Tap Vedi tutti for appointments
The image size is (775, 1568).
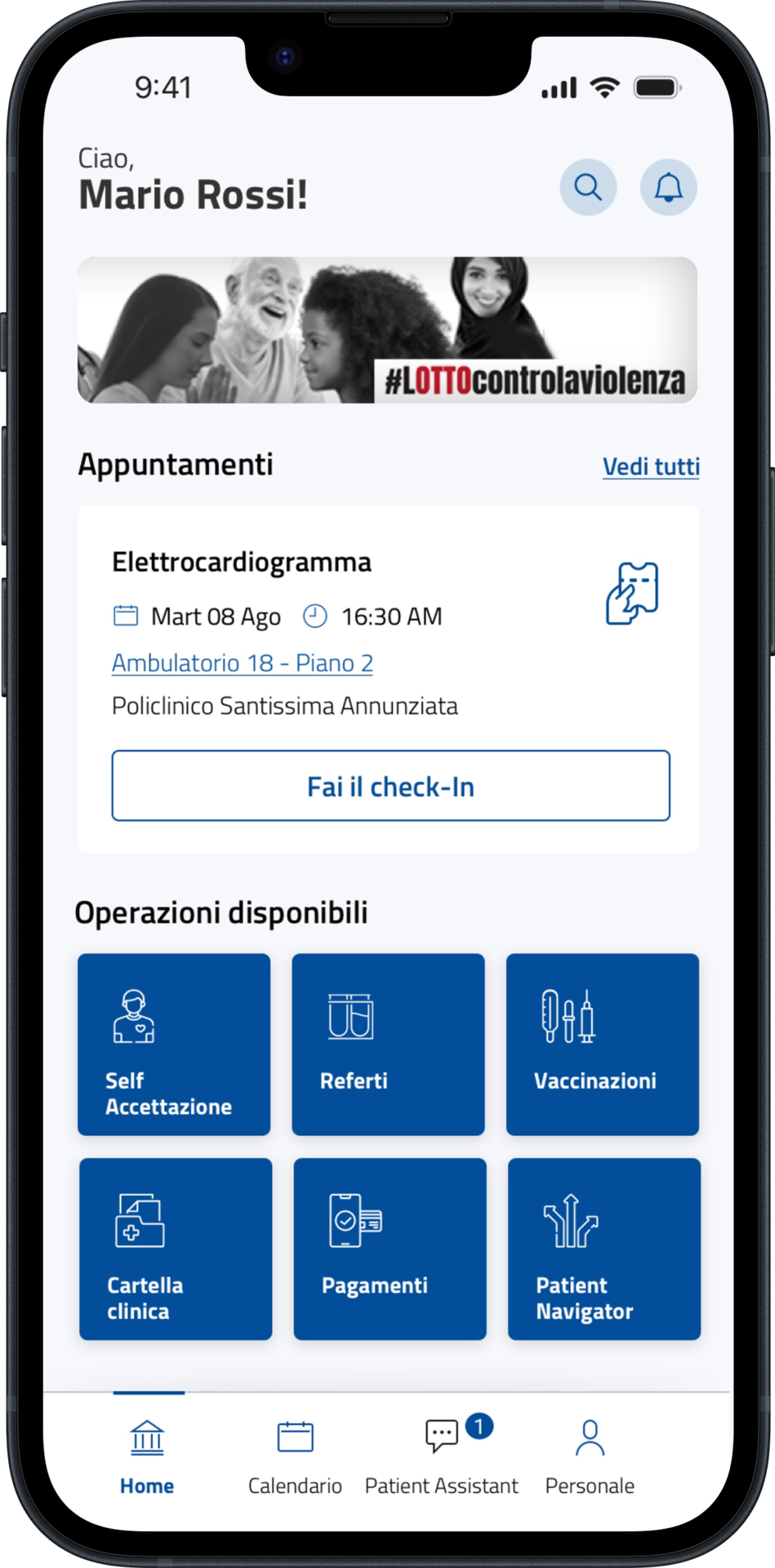coord(651,466)
